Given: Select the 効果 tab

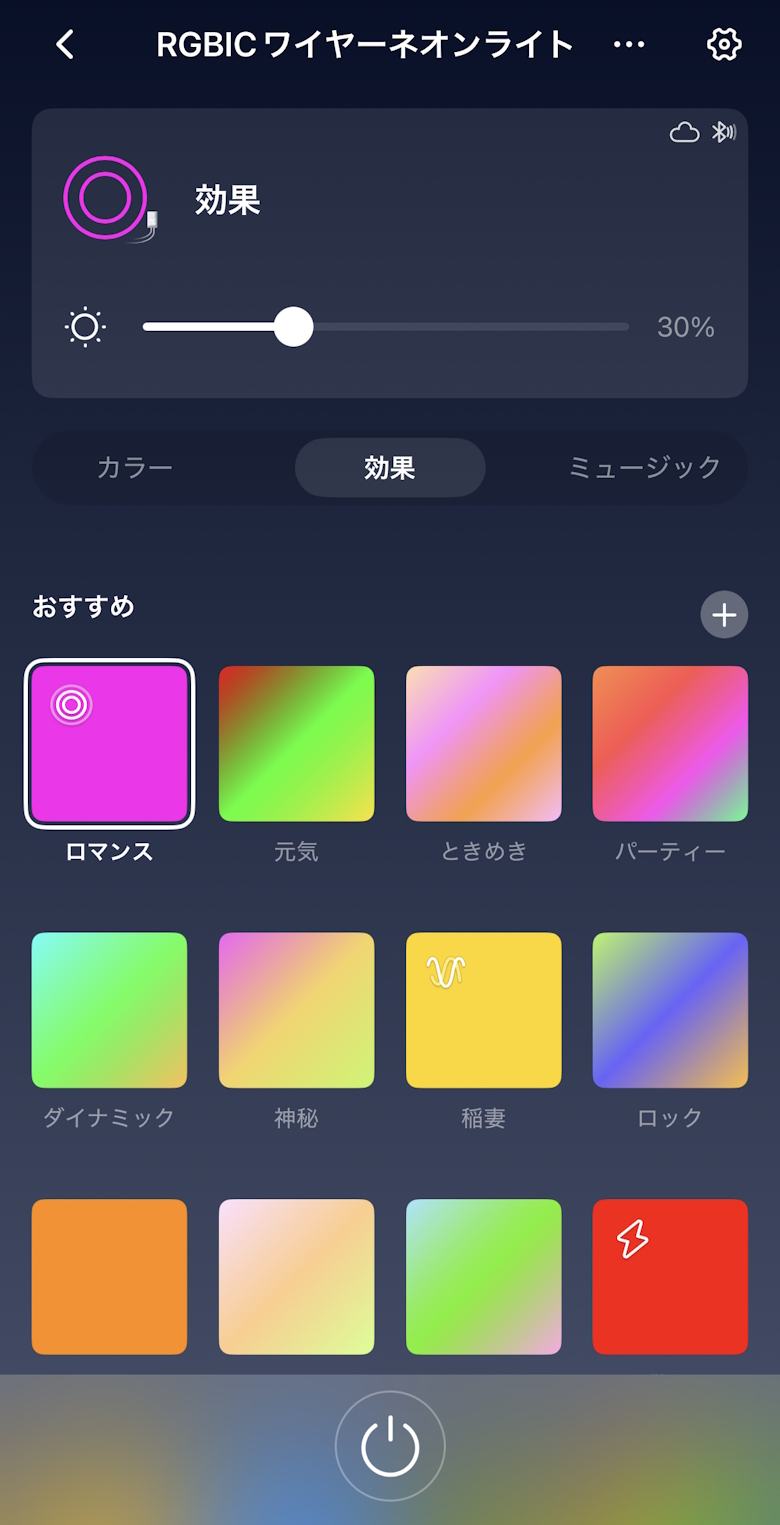Looking at the screenshot, I should pyautogui.click(x=390, y=467).
